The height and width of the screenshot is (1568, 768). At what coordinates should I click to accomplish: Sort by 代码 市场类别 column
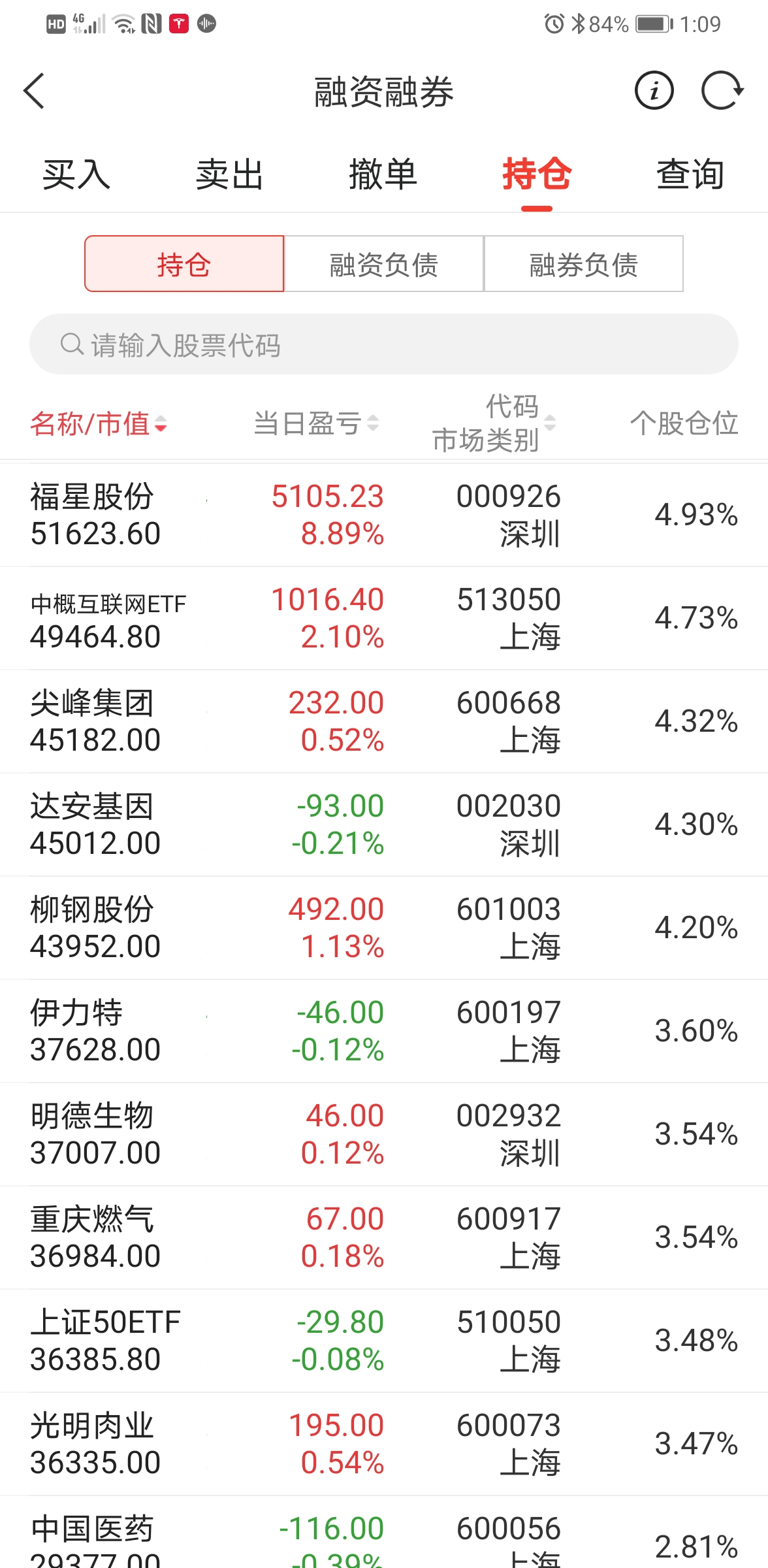tap(493, 423)
